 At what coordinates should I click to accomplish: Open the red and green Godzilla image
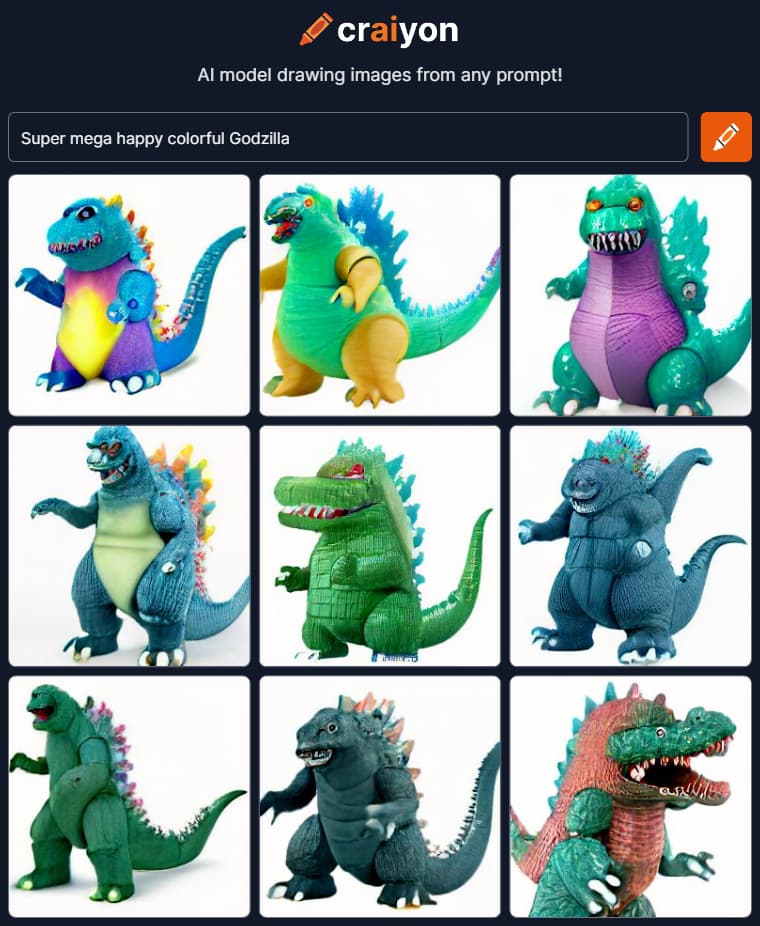click(630, 796)
